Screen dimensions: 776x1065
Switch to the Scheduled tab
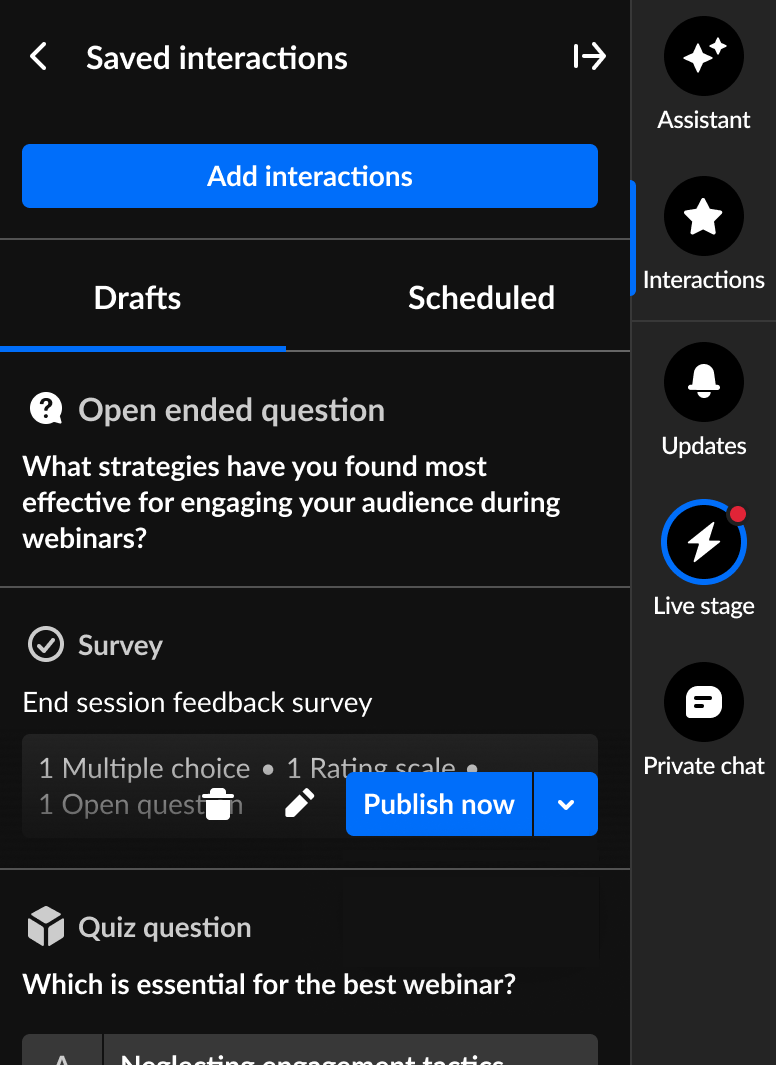481,298
